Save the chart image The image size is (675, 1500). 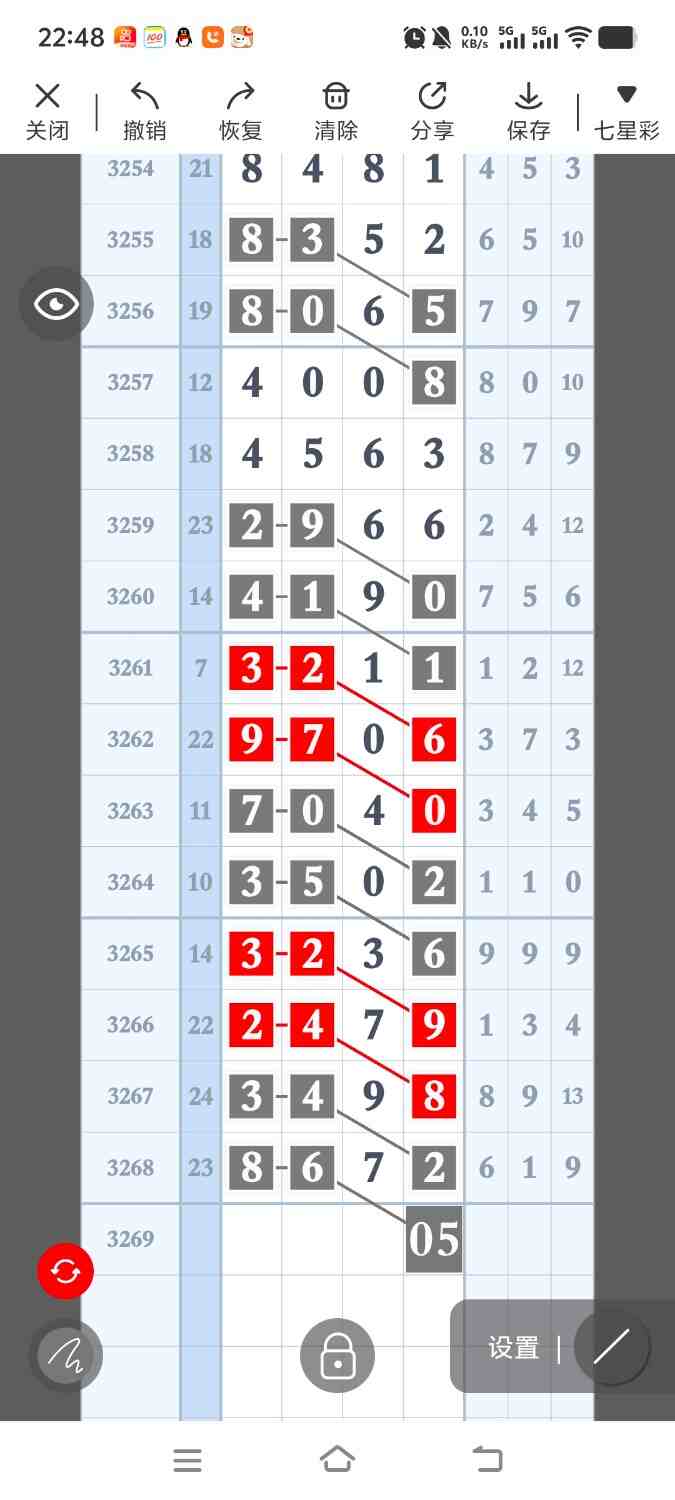click(528, 110)
